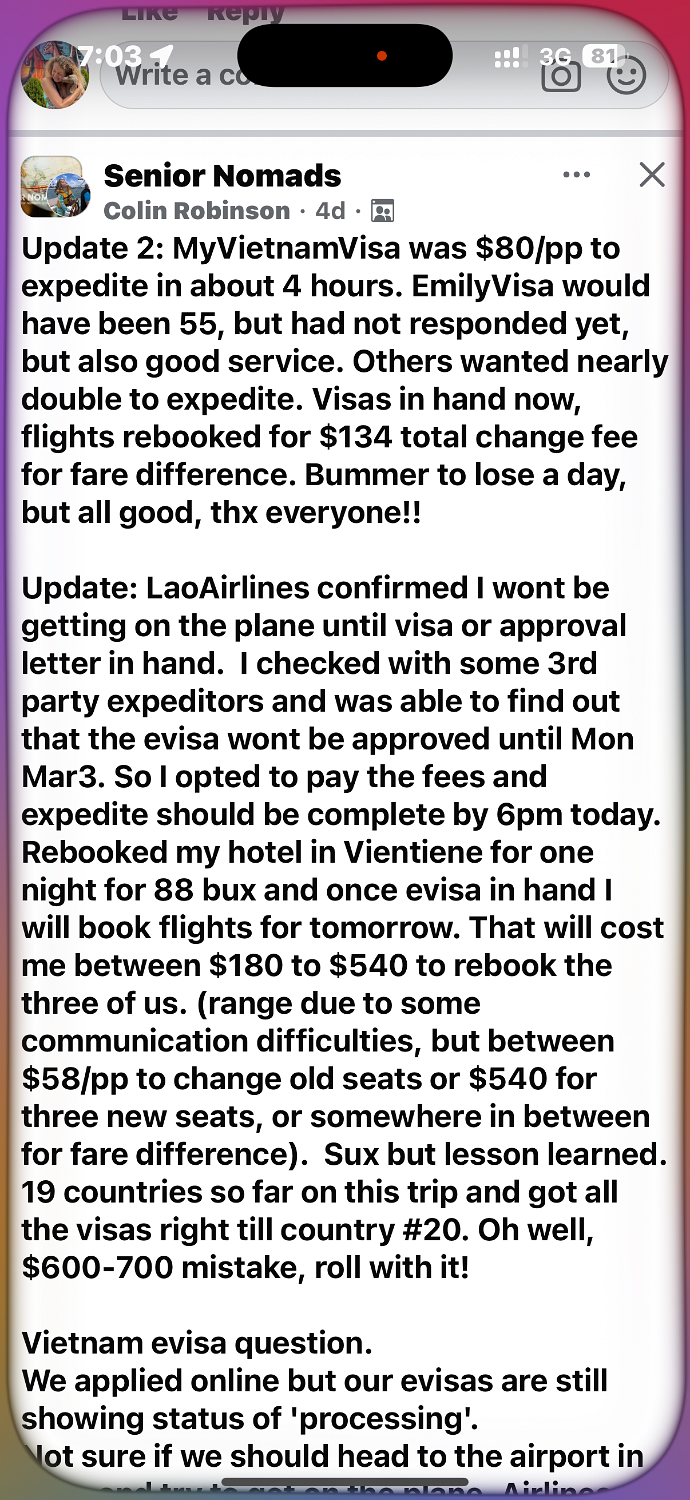The image size is (690, 1500).
Task: Open the camera icon in comment box
Action: coord(560,75)
